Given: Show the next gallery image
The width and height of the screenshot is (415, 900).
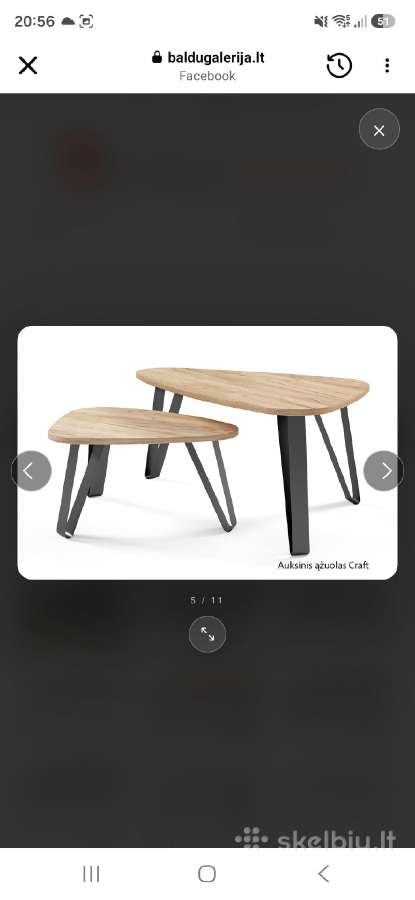Looking at the screenshot, I should [383, 471].
